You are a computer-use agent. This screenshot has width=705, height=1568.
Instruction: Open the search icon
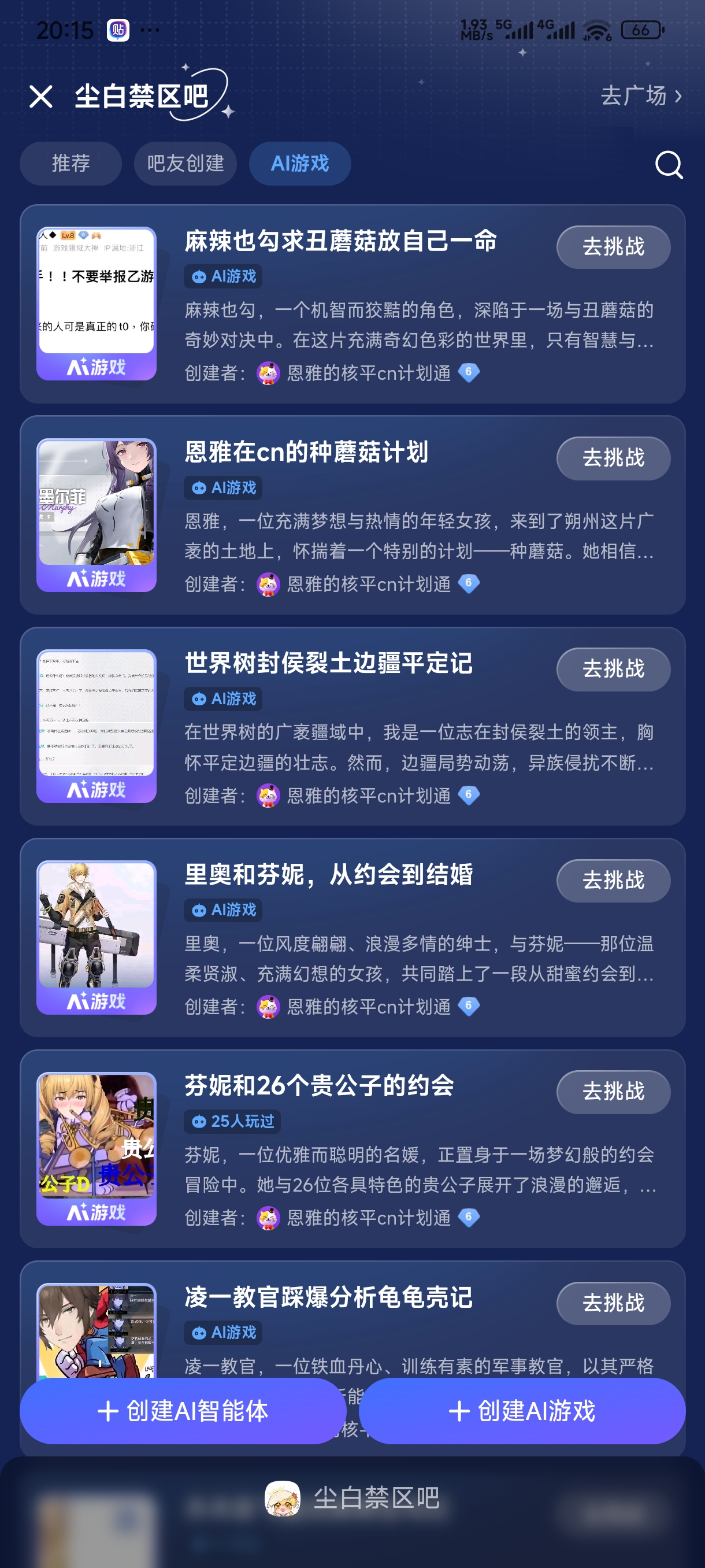pos(669,164)
